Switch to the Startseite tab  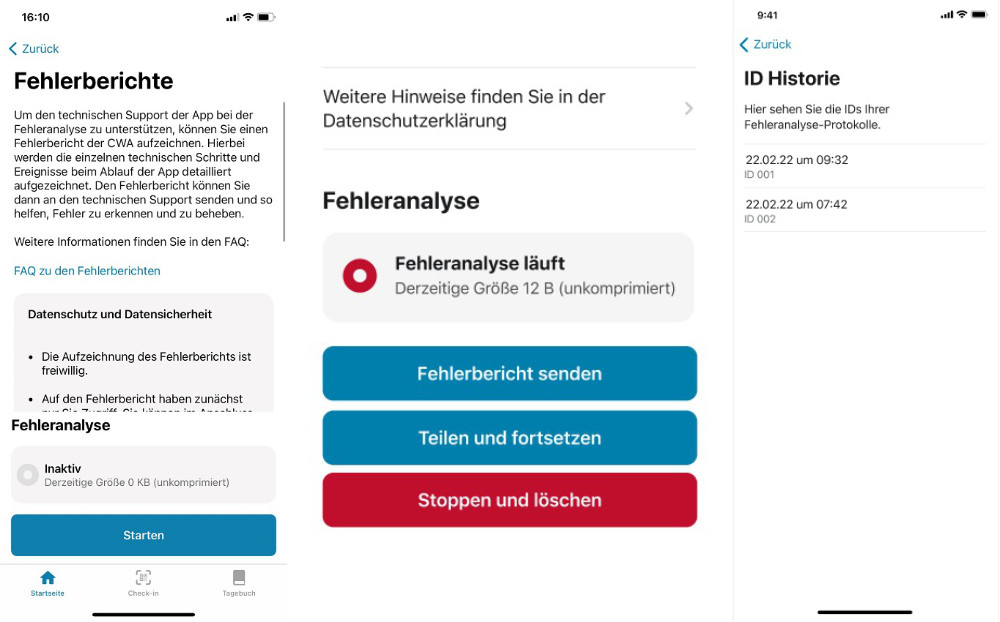coord(47,583)
